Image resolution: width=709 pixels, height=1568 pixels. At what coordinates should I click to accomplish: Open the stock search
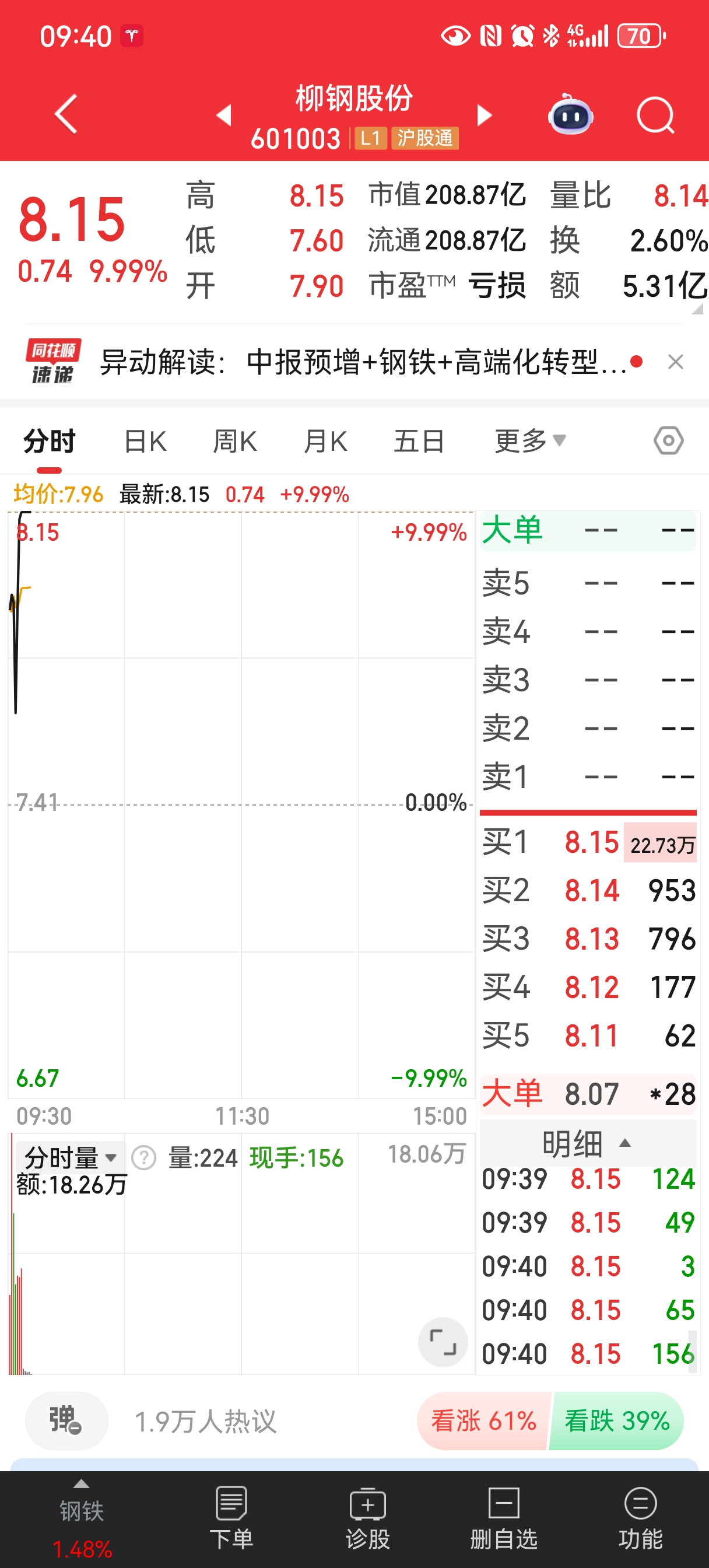655,114
